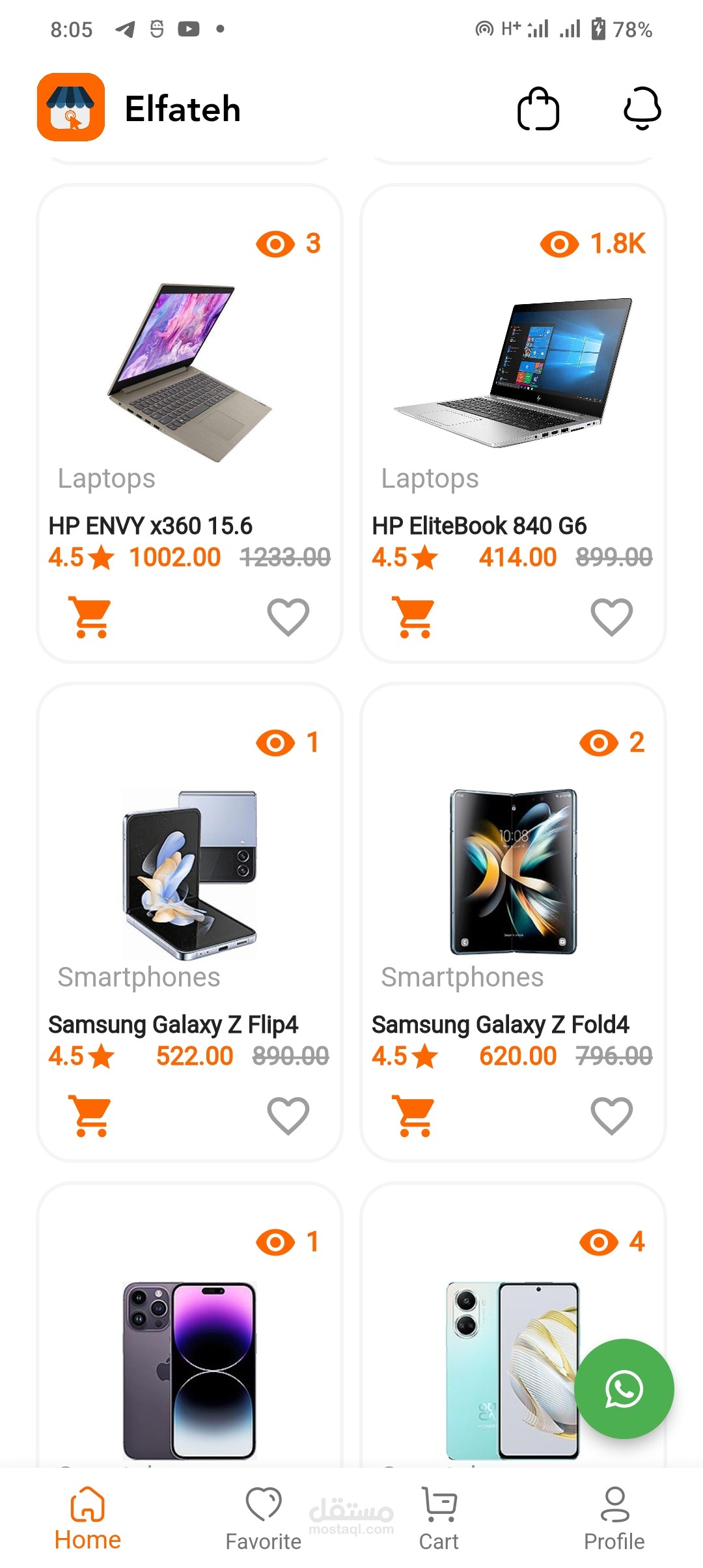This screenshot has height=1568, width=703.
Task: Favorite the Samsung Galaxy Z Flip4
Action: [288, 1116]
